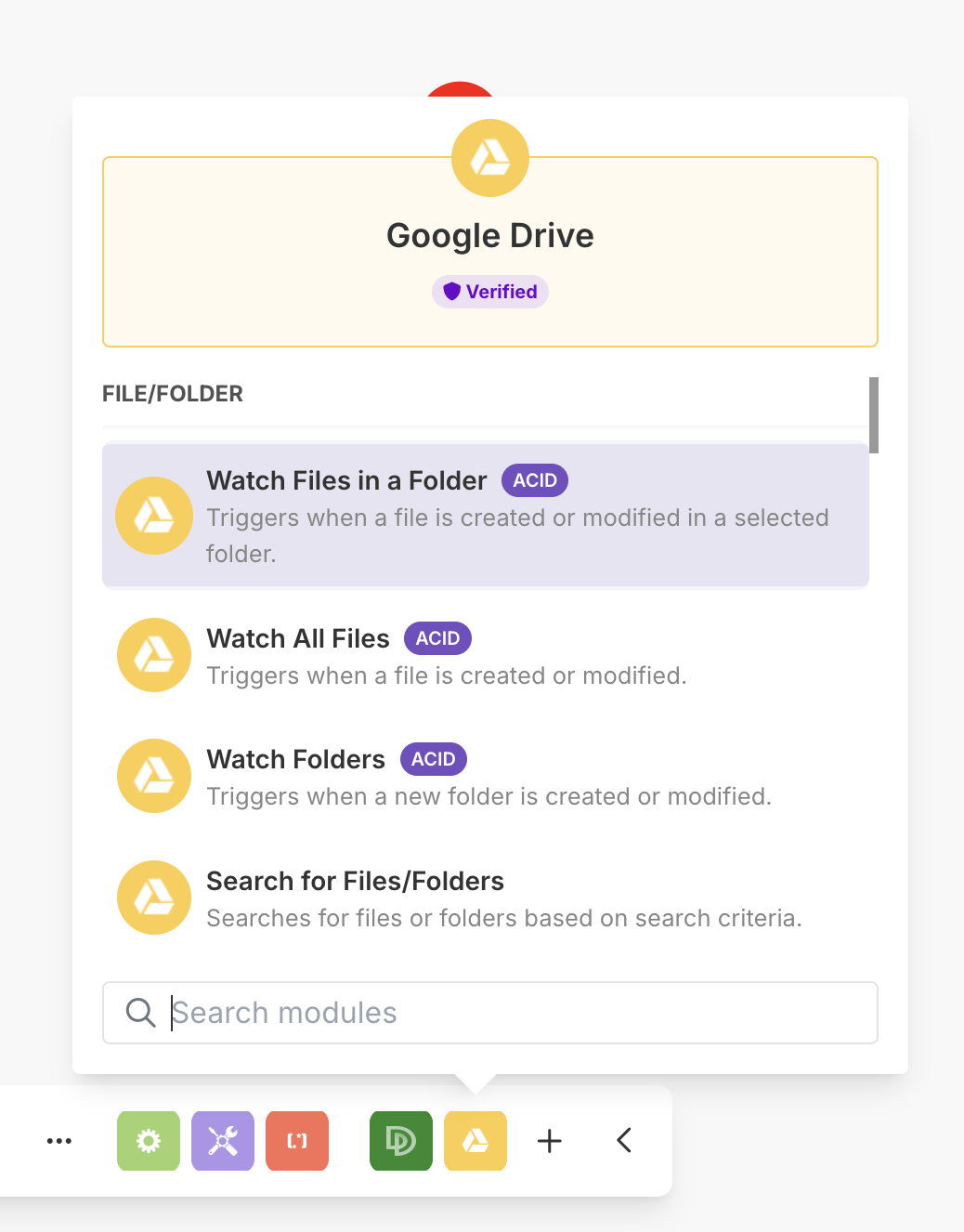Image resolution: width=964 pixels, height=1232 pixels.
Task: Open Search for Files/Folders module
Action: point(485,898)
